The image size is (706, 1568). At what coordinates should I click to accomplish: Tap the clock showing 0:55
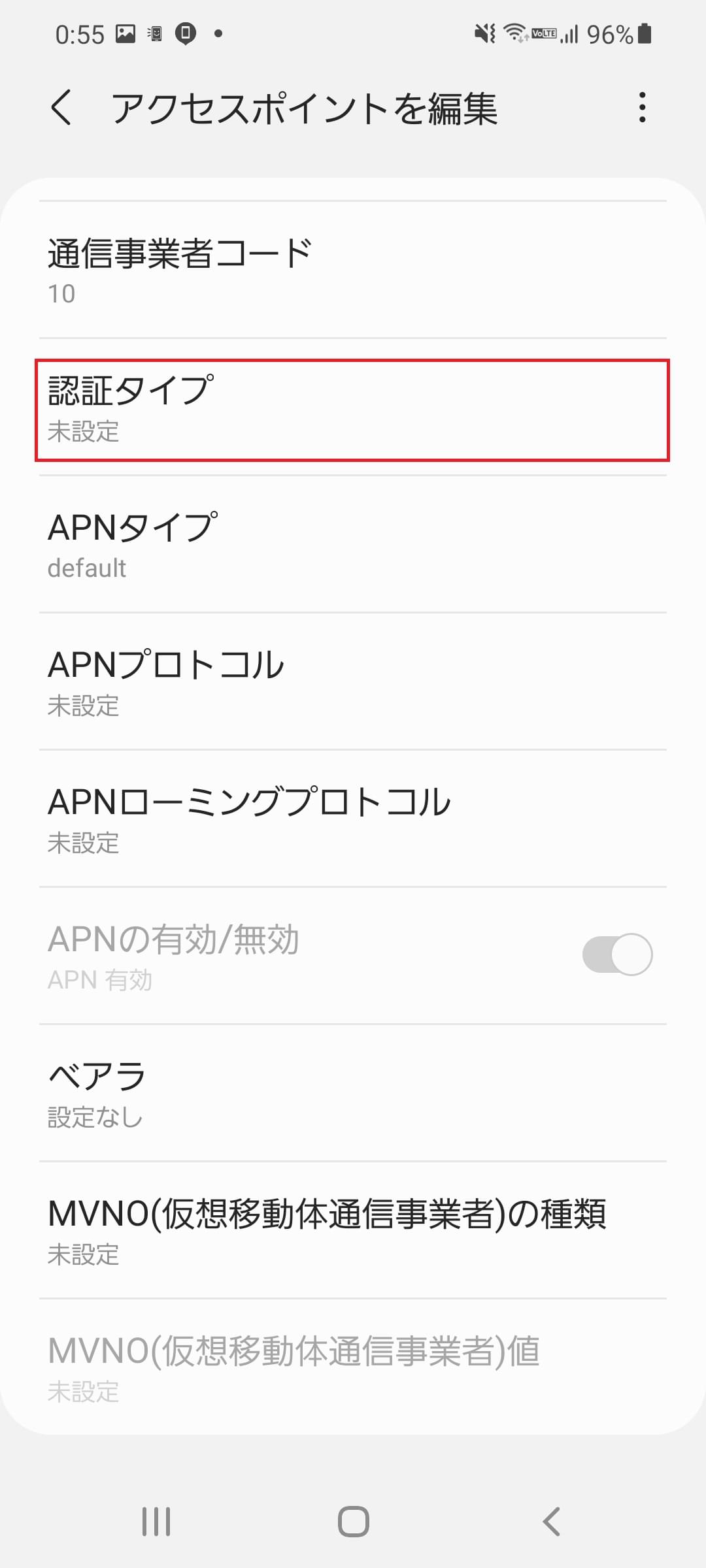(x=78, y=33)
